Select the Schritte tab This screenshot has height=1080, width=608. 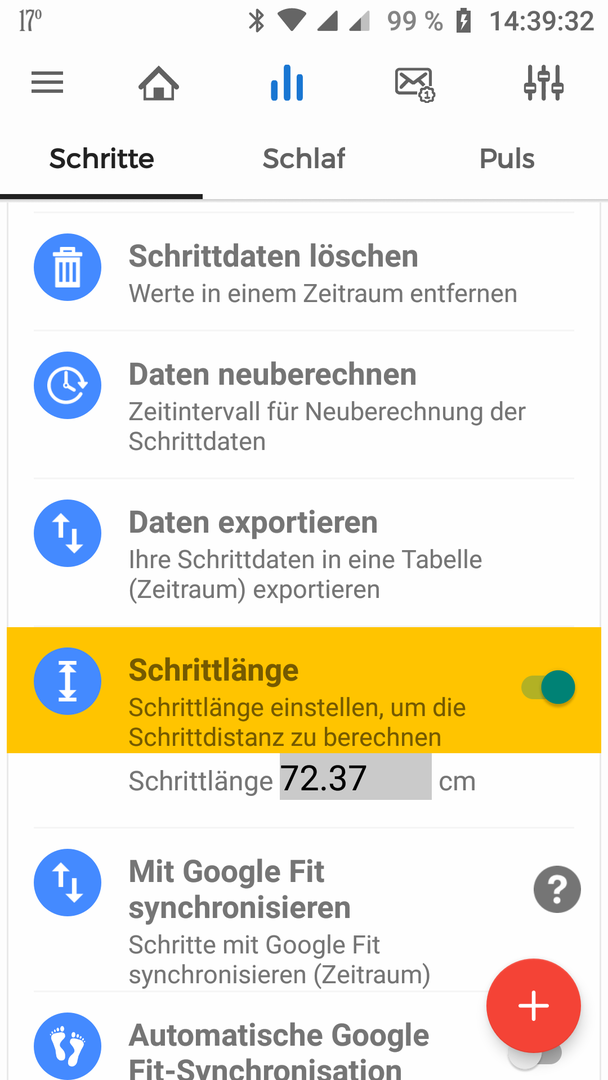(x=101, y=159)
